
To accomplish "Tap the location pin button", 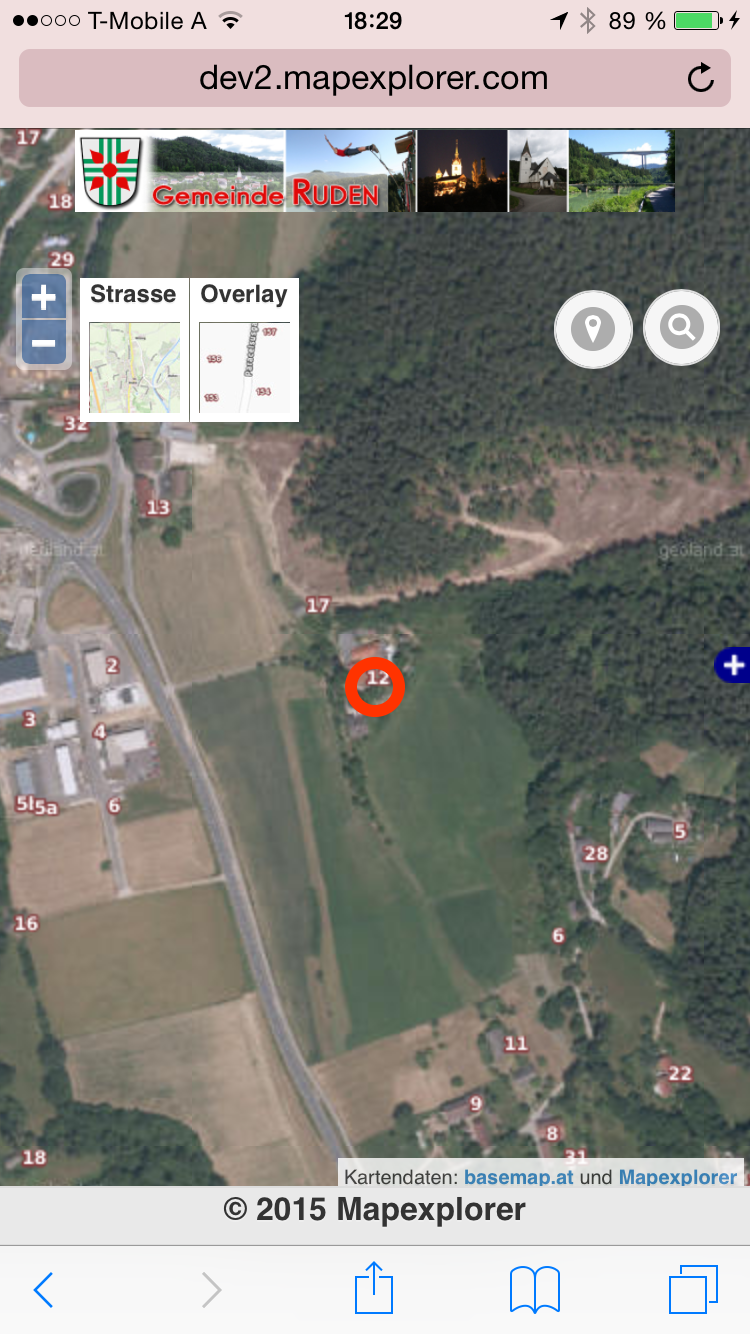I will pos(593,328).
